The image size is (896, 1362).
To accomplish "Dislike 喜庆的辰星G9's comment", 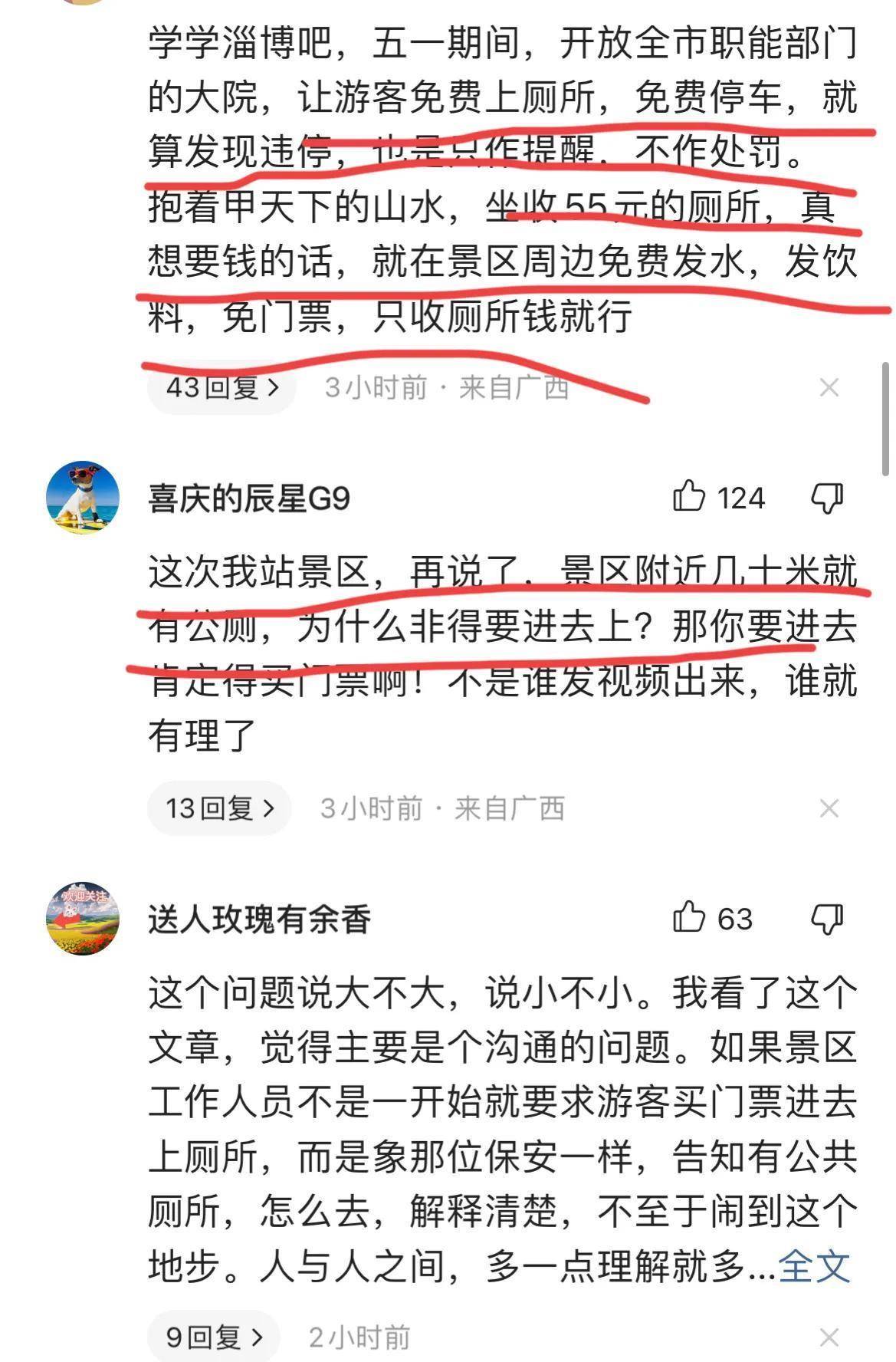I will click(x=827, y=498).
